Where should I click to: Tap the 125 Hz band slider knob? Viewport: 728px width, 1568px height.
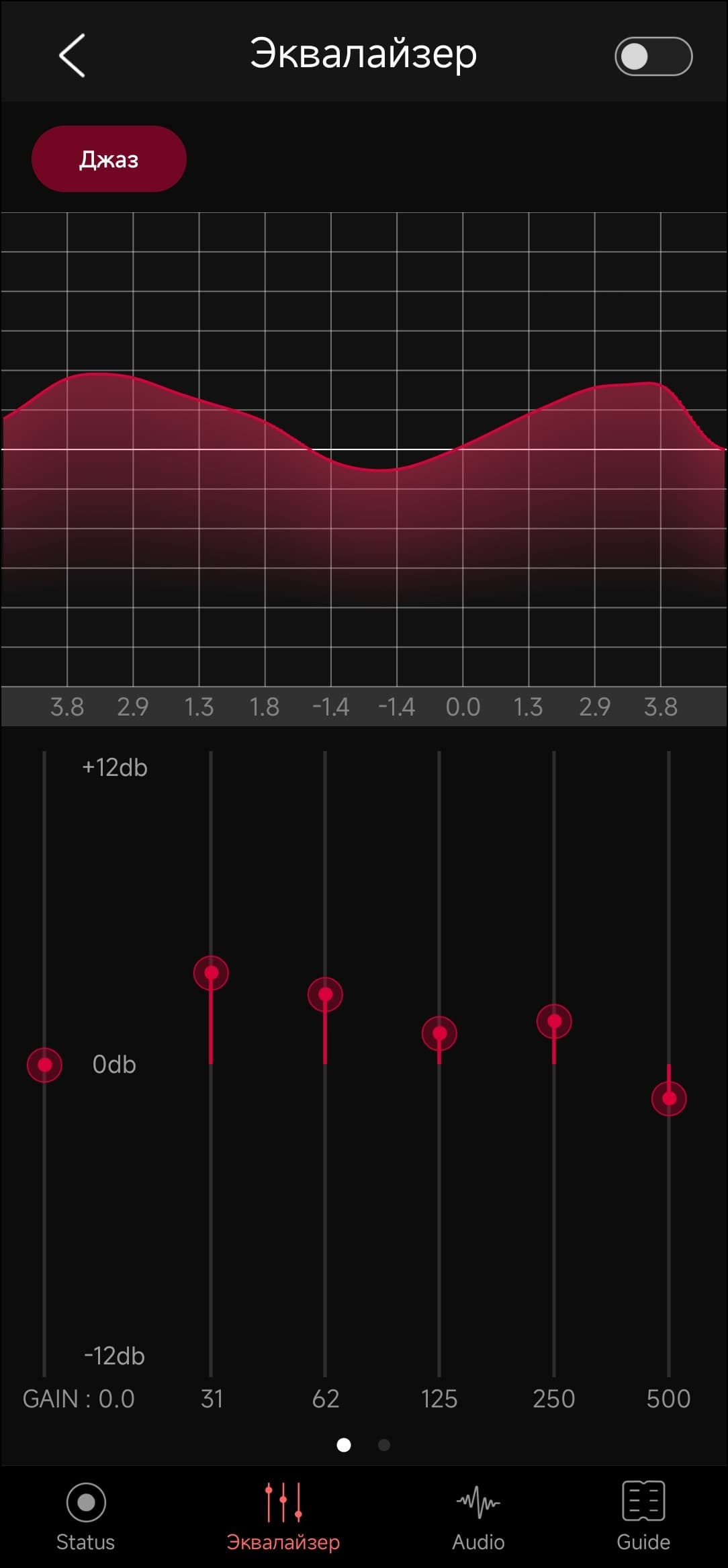(x=439, y=1033)
